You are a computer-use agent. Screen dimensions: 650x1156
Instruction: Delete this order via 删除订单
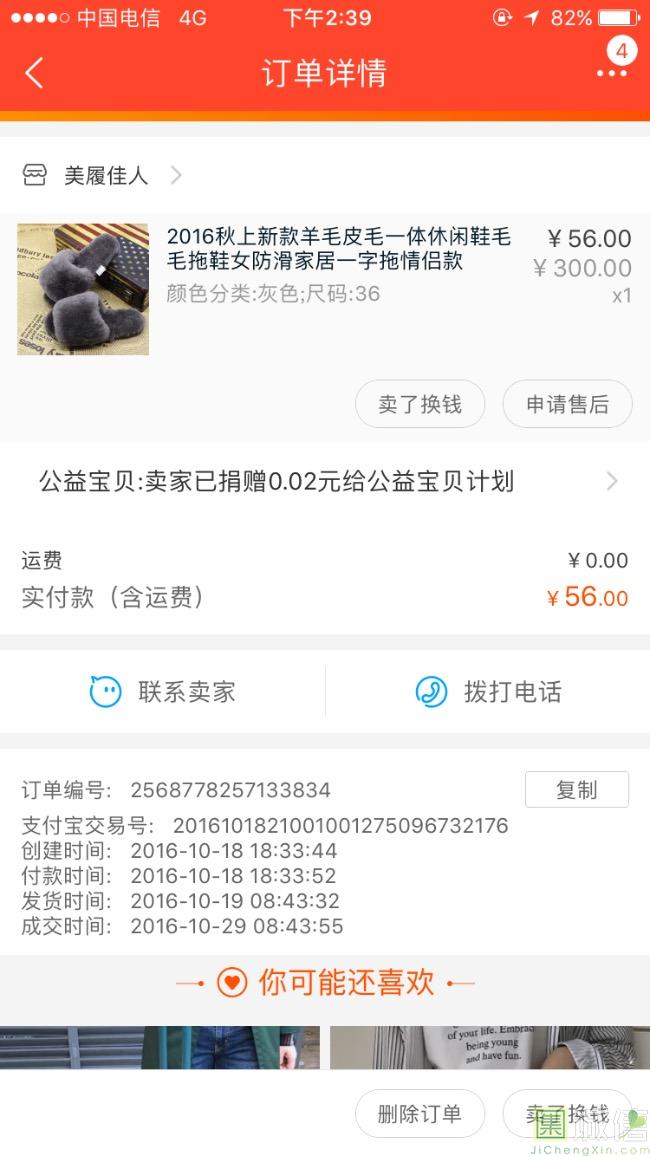420,1113
